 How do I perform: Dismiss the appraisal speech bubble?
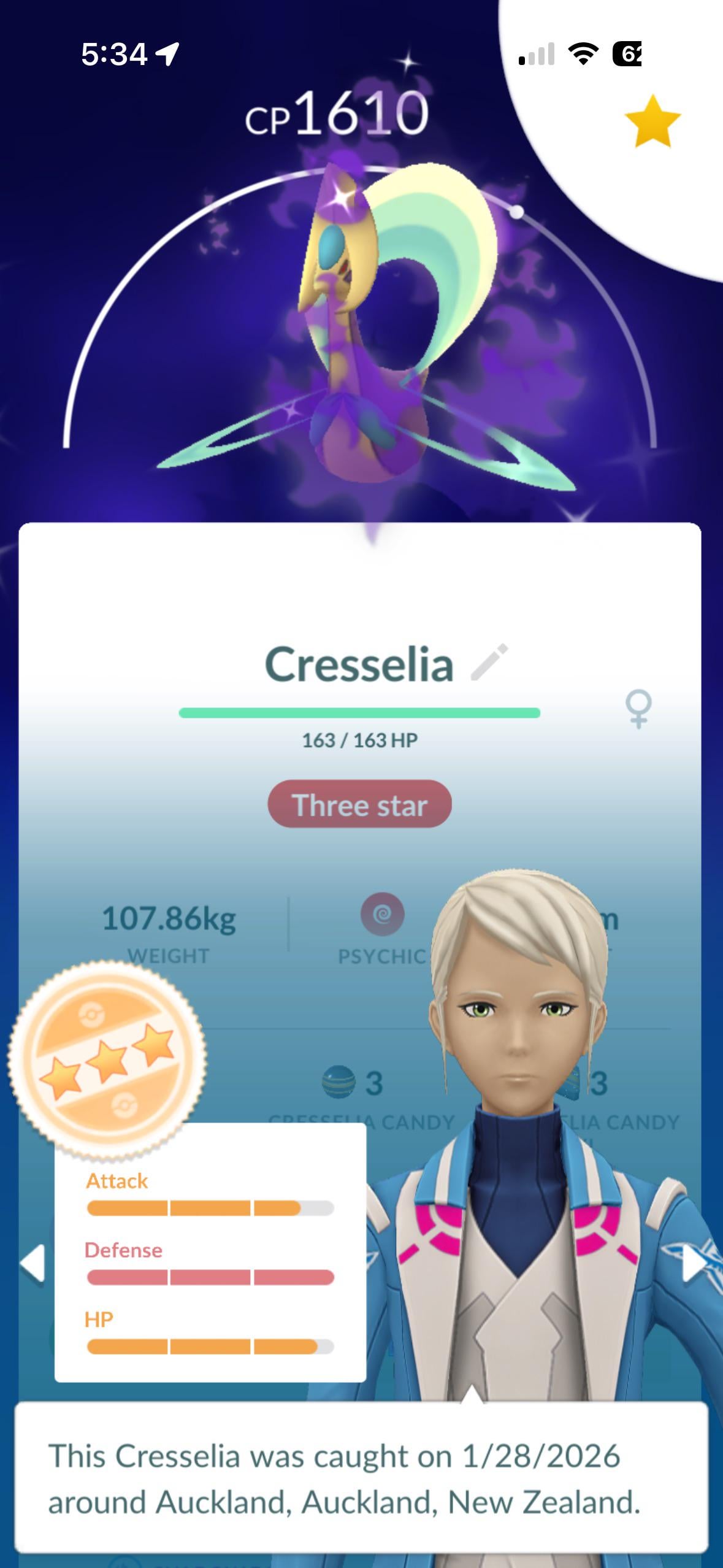coord(361,1480)
